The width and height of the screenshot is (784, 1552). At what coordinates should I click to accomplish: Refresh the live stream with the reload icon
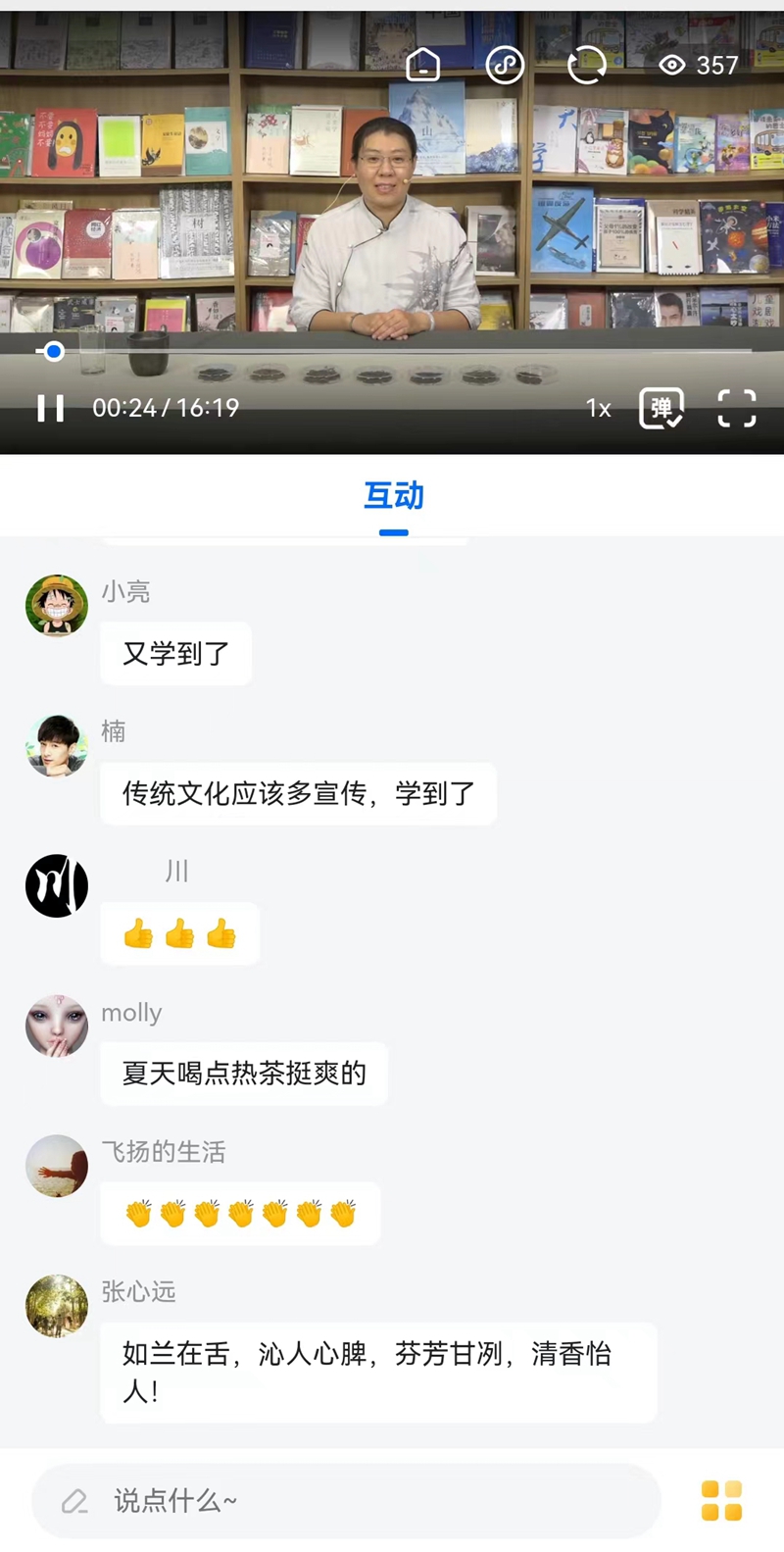pyautogui.click(x=586, y=65)
